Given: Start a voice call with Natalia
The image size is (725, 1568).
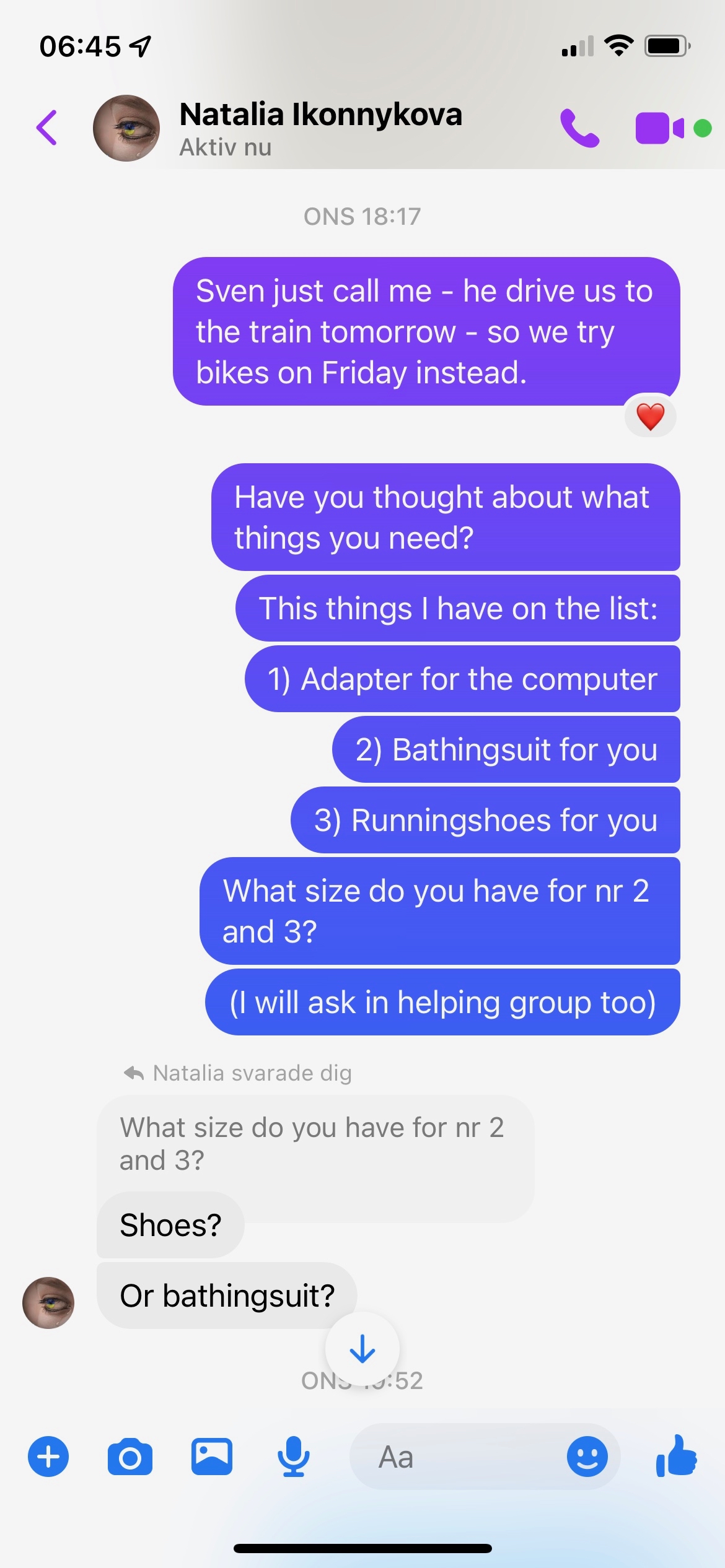Looking at the screenshot, I should click(579, 128).
